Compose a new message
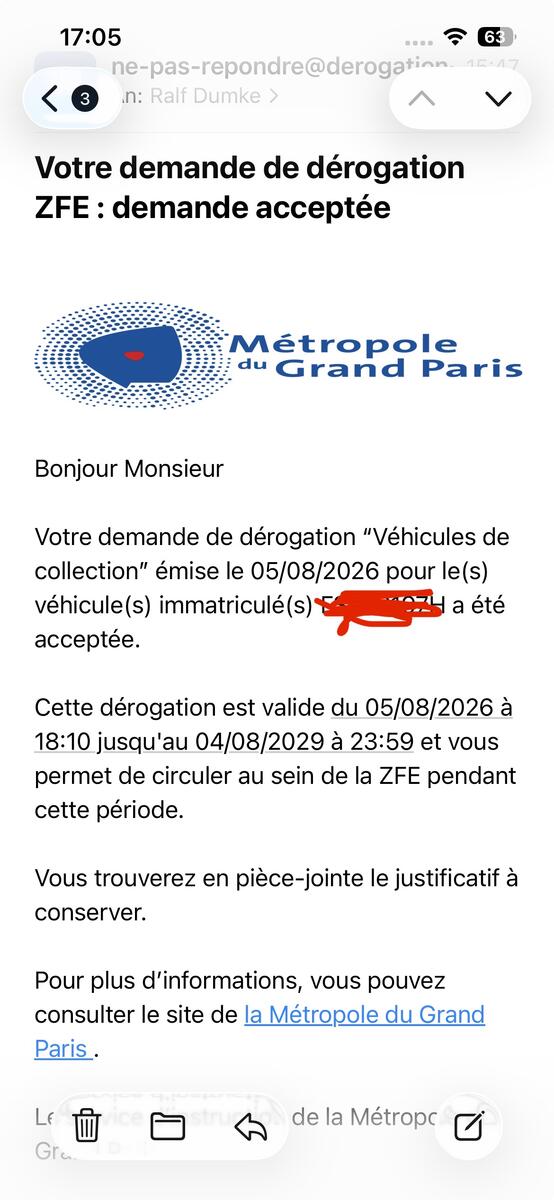Image resolution: width=554 pixels, height=1200 pixels. pos(469,1126)
